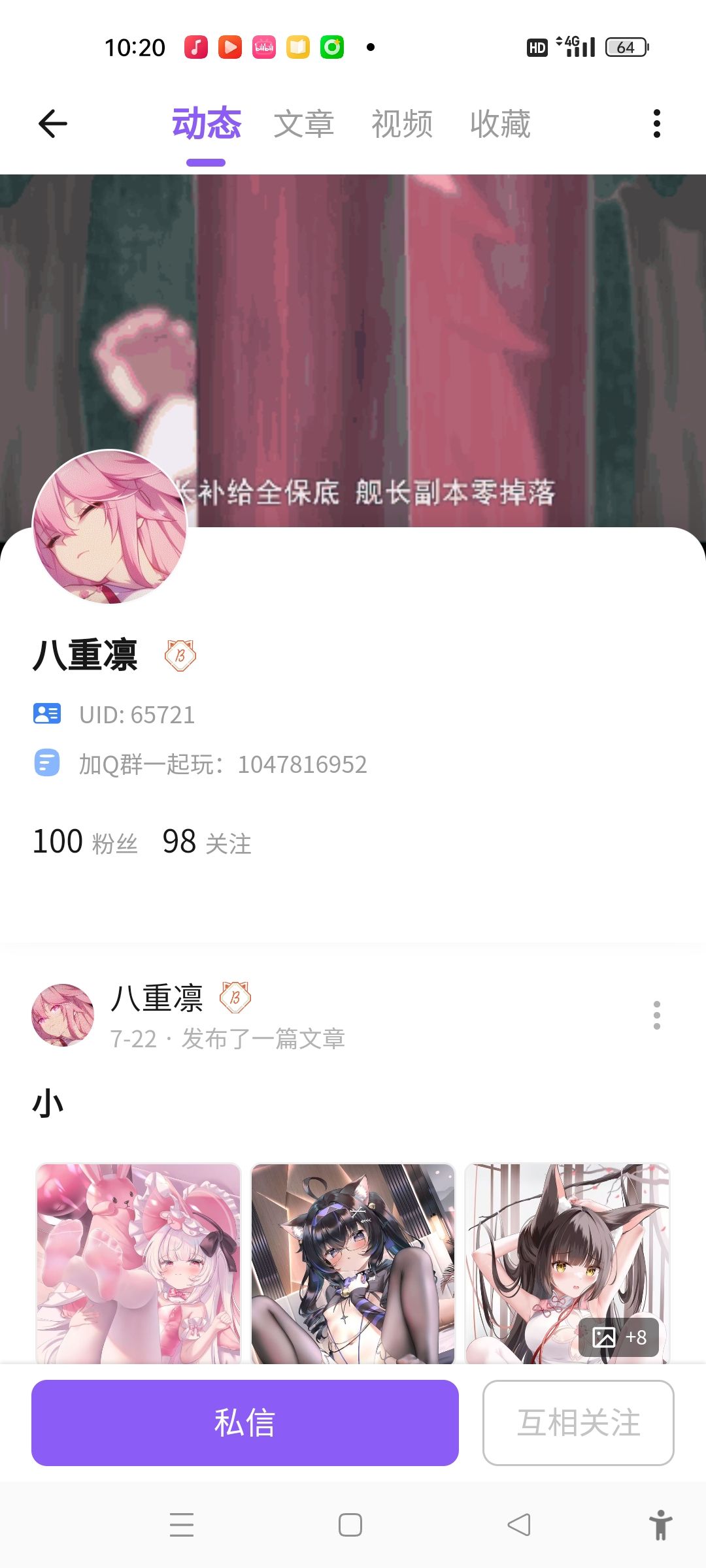Open the 100 粉丝 followers list
Viewport: 706px width, 1568px height.
click(86, 841)
